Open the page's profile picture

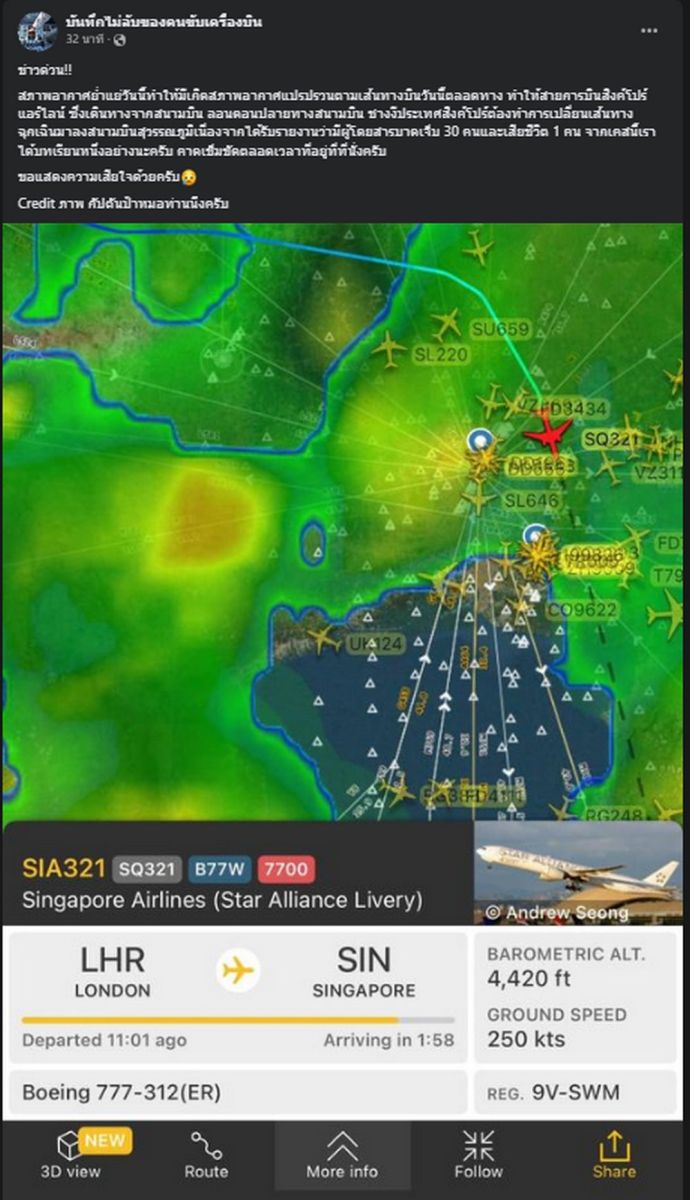coord(37,31)
